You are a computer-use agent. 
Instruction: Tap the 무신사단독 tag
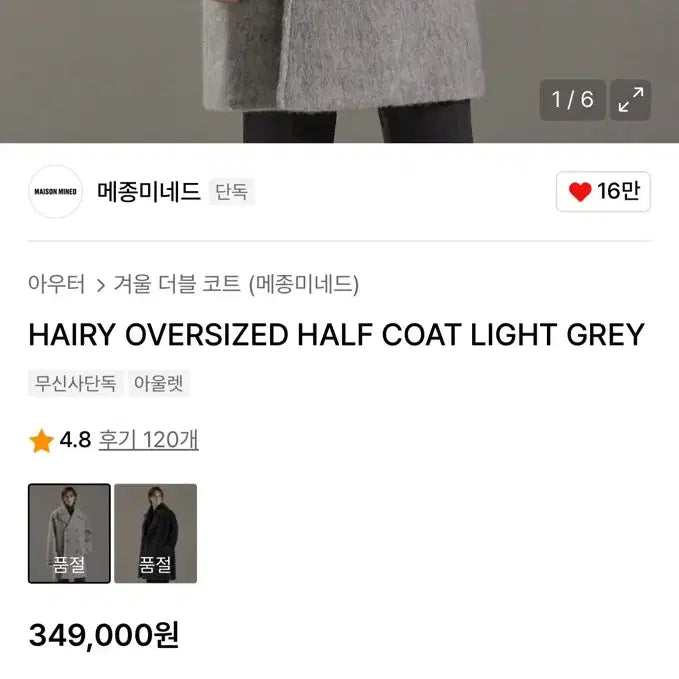tap(73, 383)
